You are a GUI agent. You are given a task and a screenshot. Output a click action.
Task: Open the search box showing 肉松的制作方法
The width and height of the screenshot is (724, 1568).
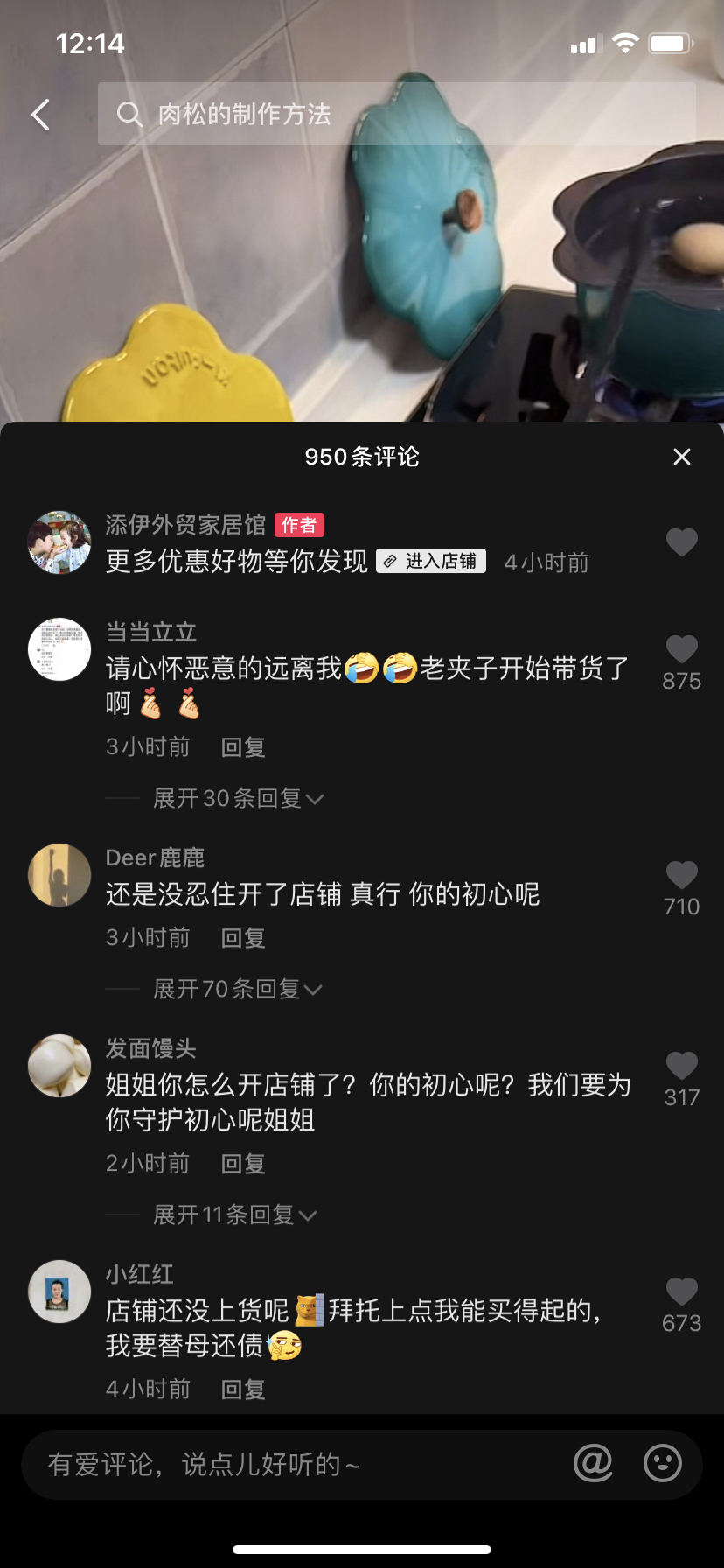[396, 114]
